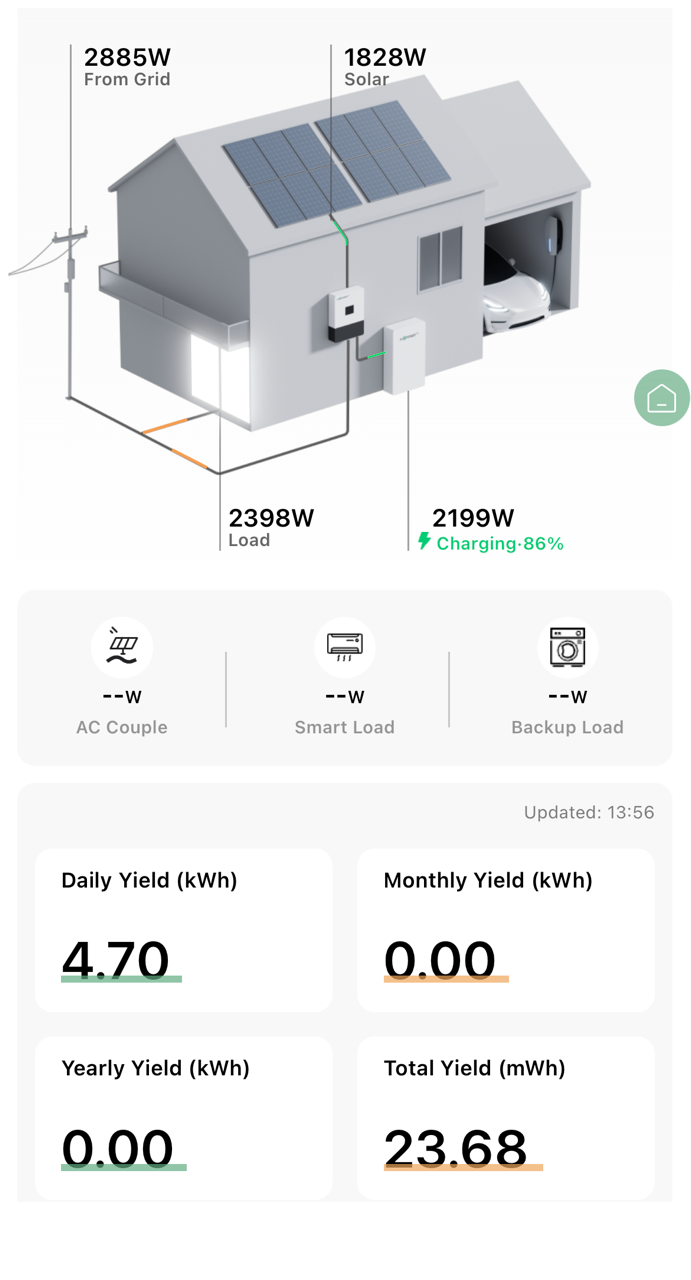691x1280 pixels.
Task: Open the AC Couple item
Action: [122, 677]
